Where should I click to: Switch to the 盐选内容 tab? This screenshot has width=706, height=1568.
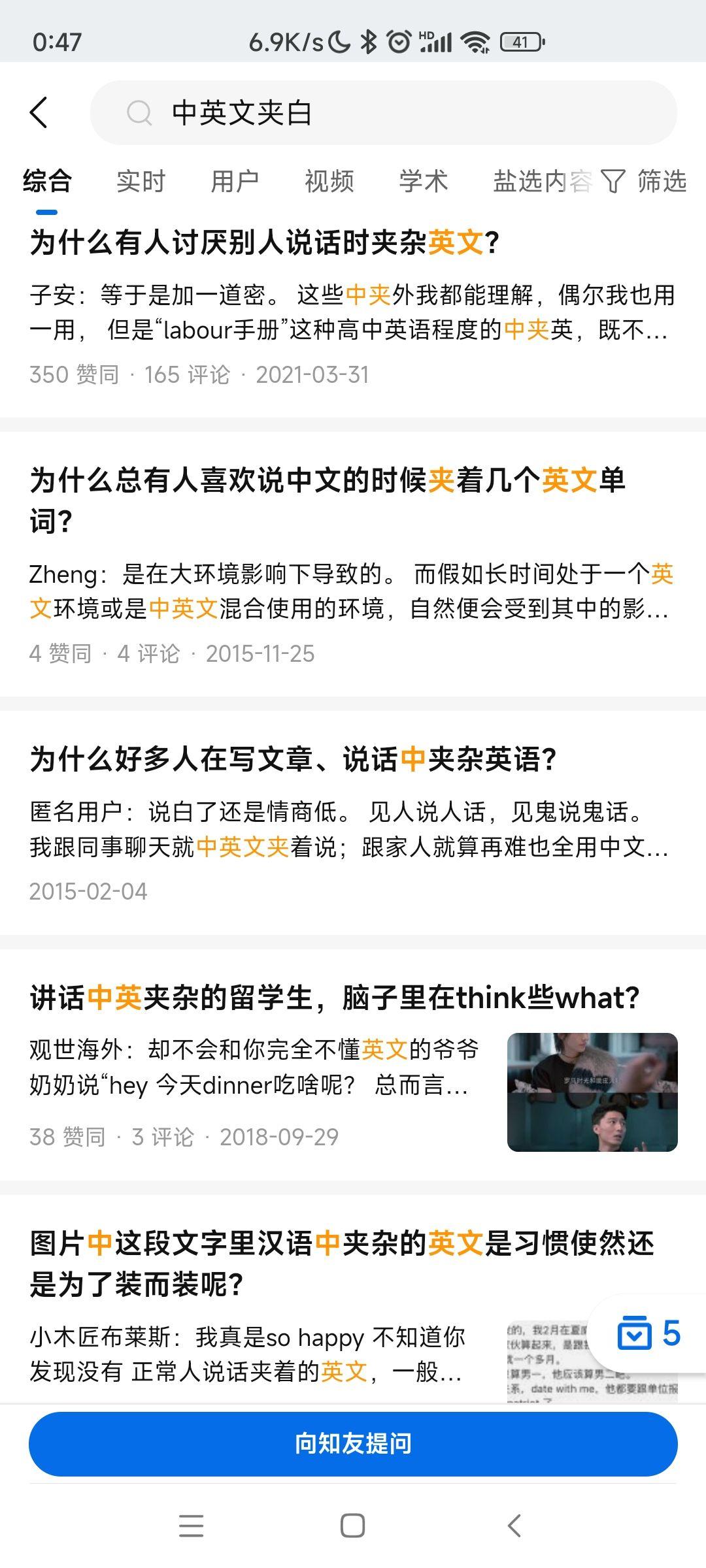pos(540,181)
